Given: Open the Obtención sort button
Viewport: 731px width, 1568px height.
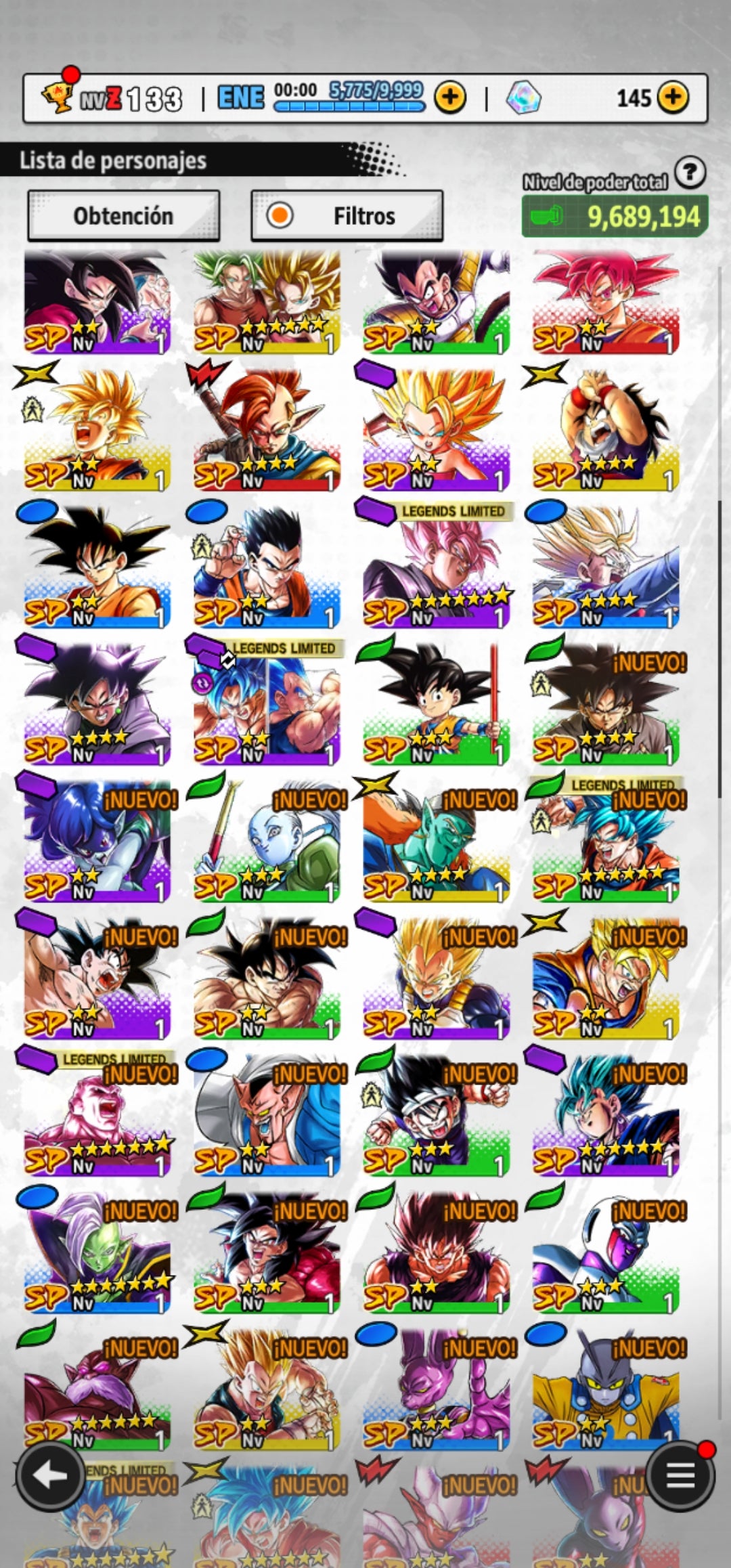Looking at the screenshot, I should [x=123, y=216].
